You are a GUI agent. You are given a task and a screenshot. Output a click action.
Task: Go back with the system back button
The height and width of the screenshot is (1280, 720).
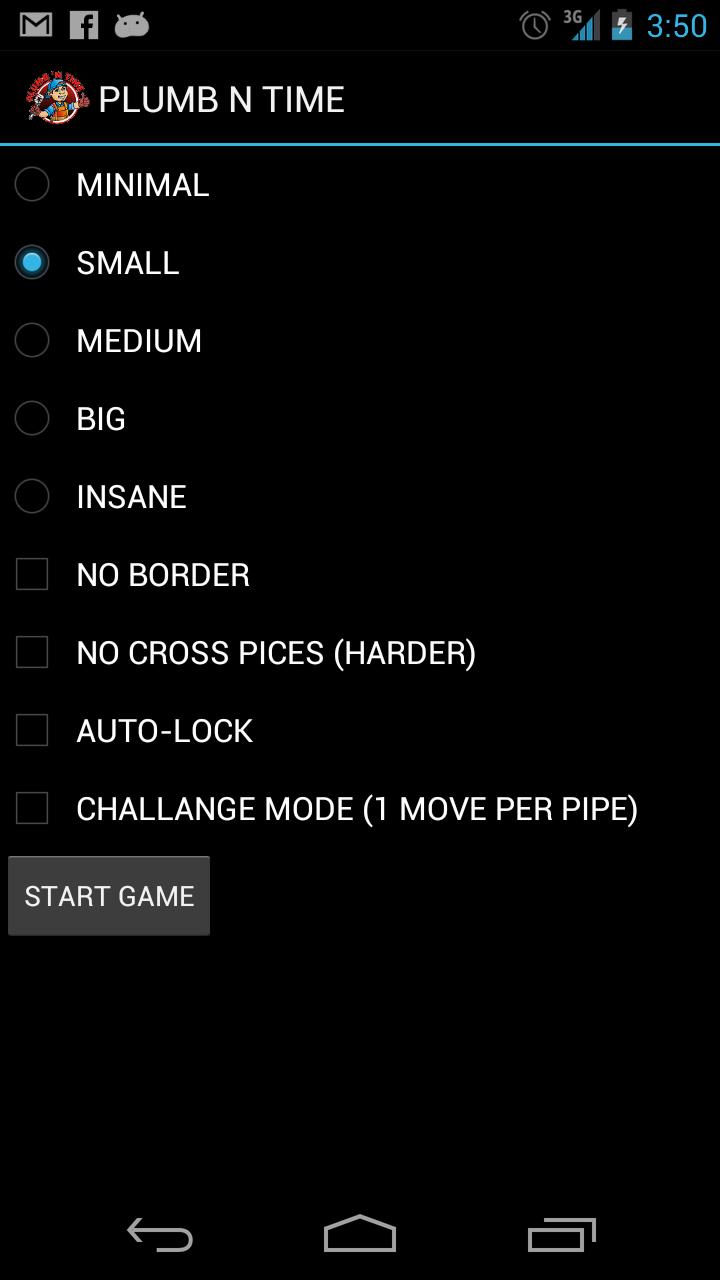(160, 1236)
